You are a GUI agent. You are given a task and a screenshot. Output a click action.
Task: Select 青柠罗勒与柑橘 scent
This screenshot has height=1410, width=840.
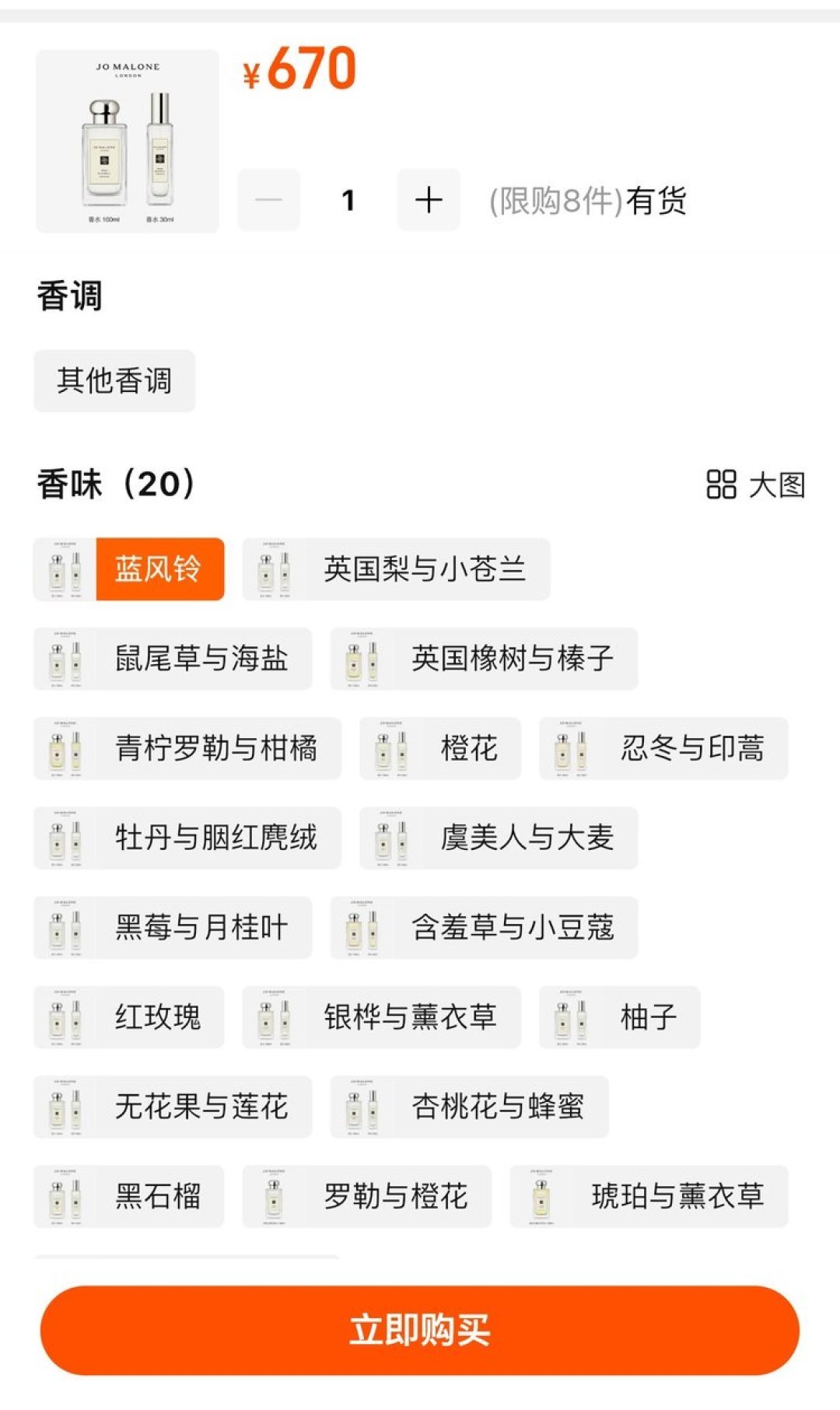[x=187, y=748]
